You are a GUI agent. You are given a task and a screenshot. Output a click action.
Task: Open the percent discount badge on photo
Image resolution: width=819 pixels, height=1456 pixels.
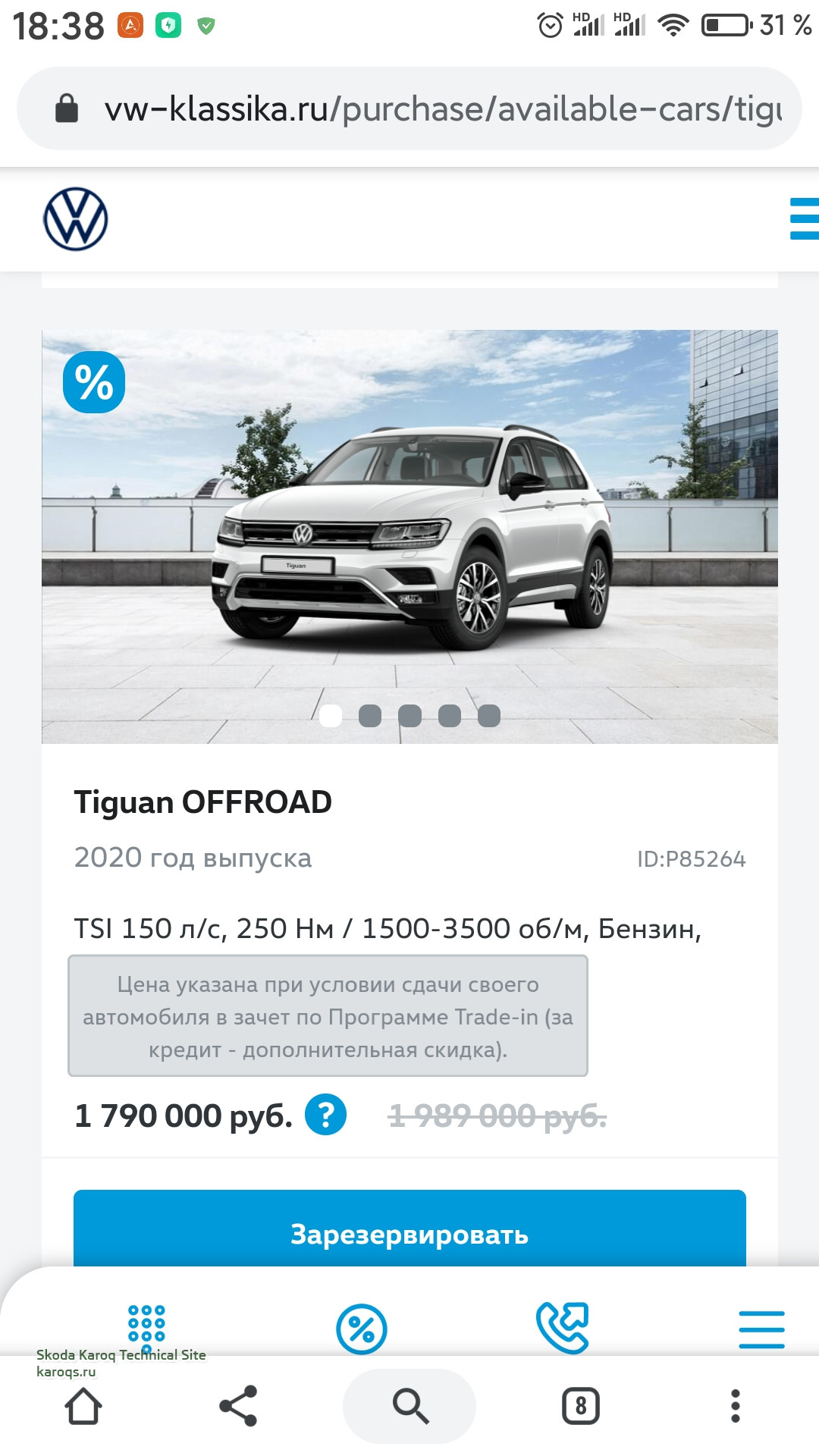pyautogui.click(x=94, y=382)
